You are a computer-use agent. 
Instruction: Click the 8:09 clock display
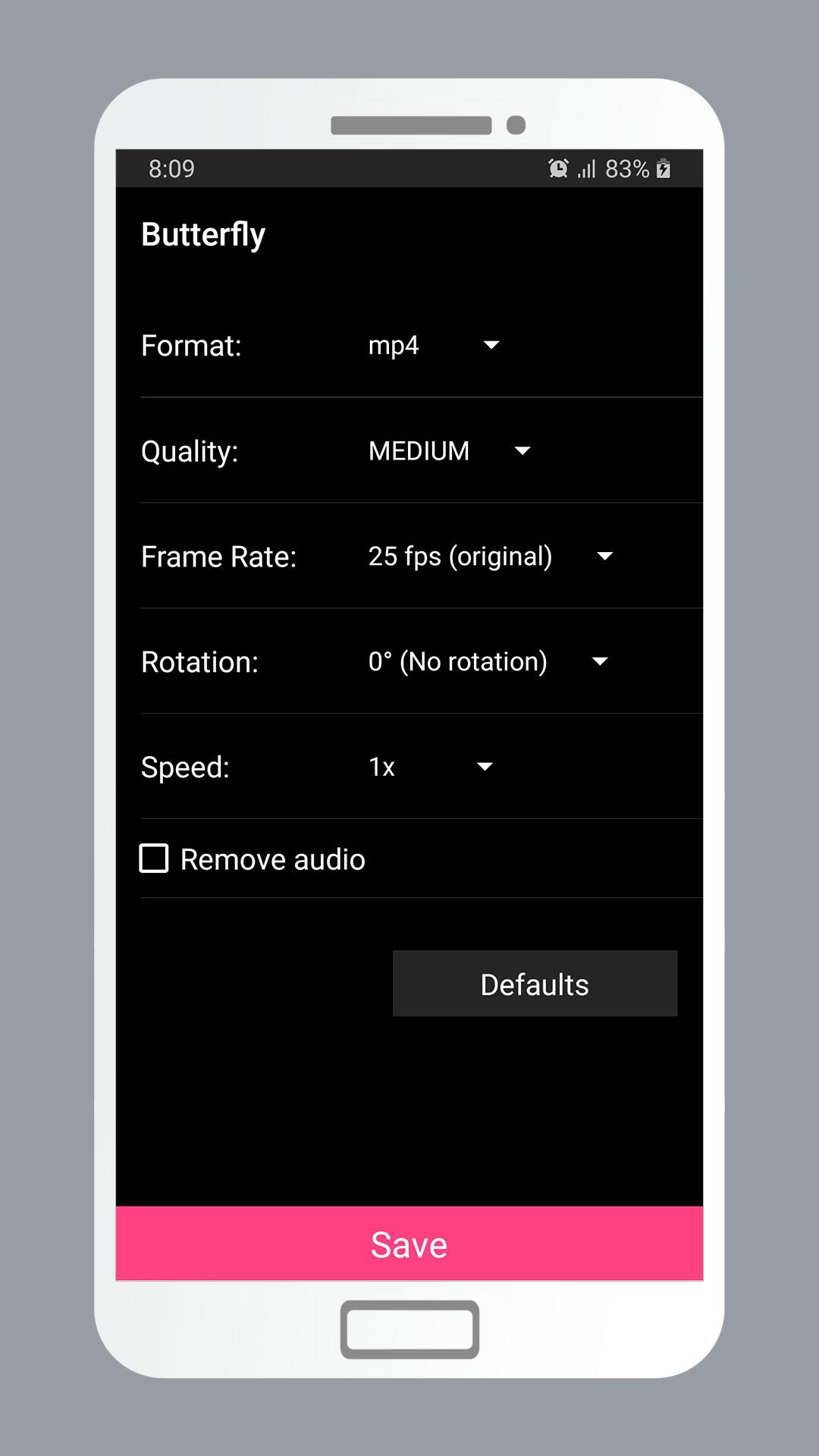pos(171,168)
